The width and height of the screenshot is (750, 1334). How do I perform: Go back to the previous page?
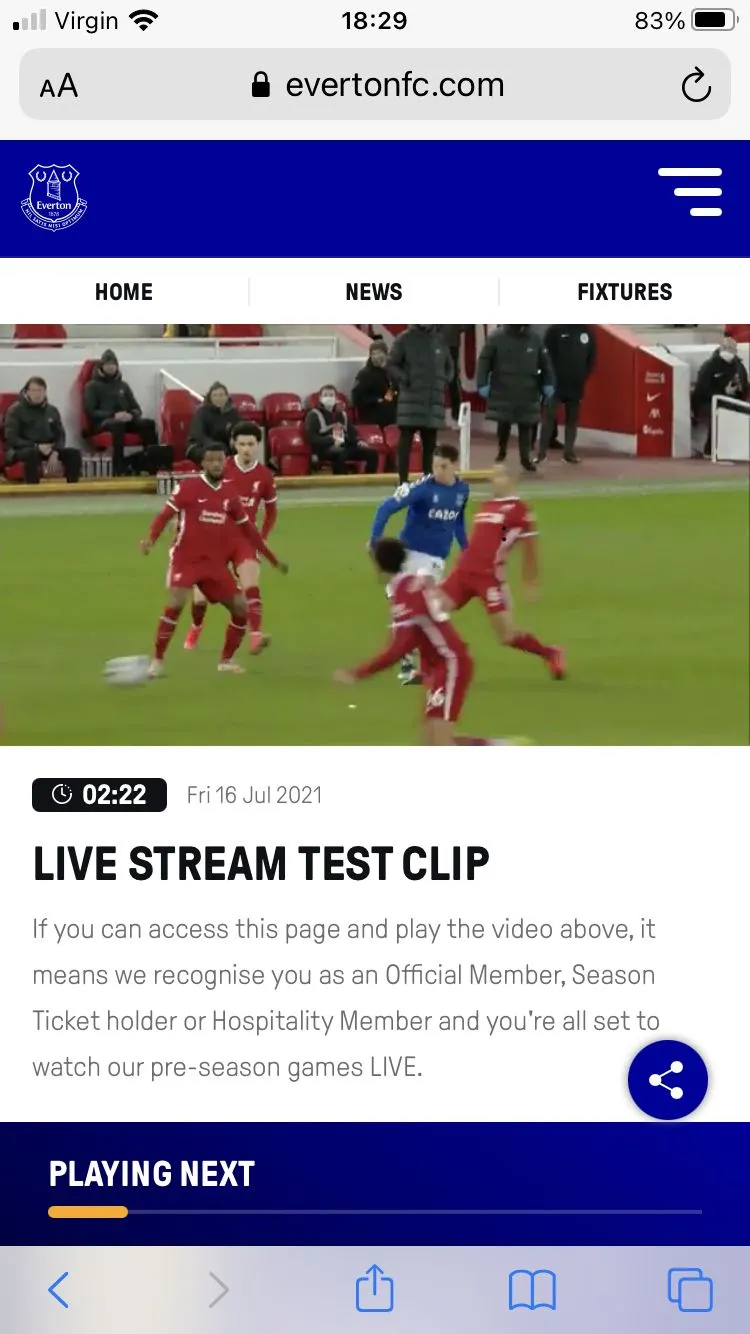click(59, 1290)
